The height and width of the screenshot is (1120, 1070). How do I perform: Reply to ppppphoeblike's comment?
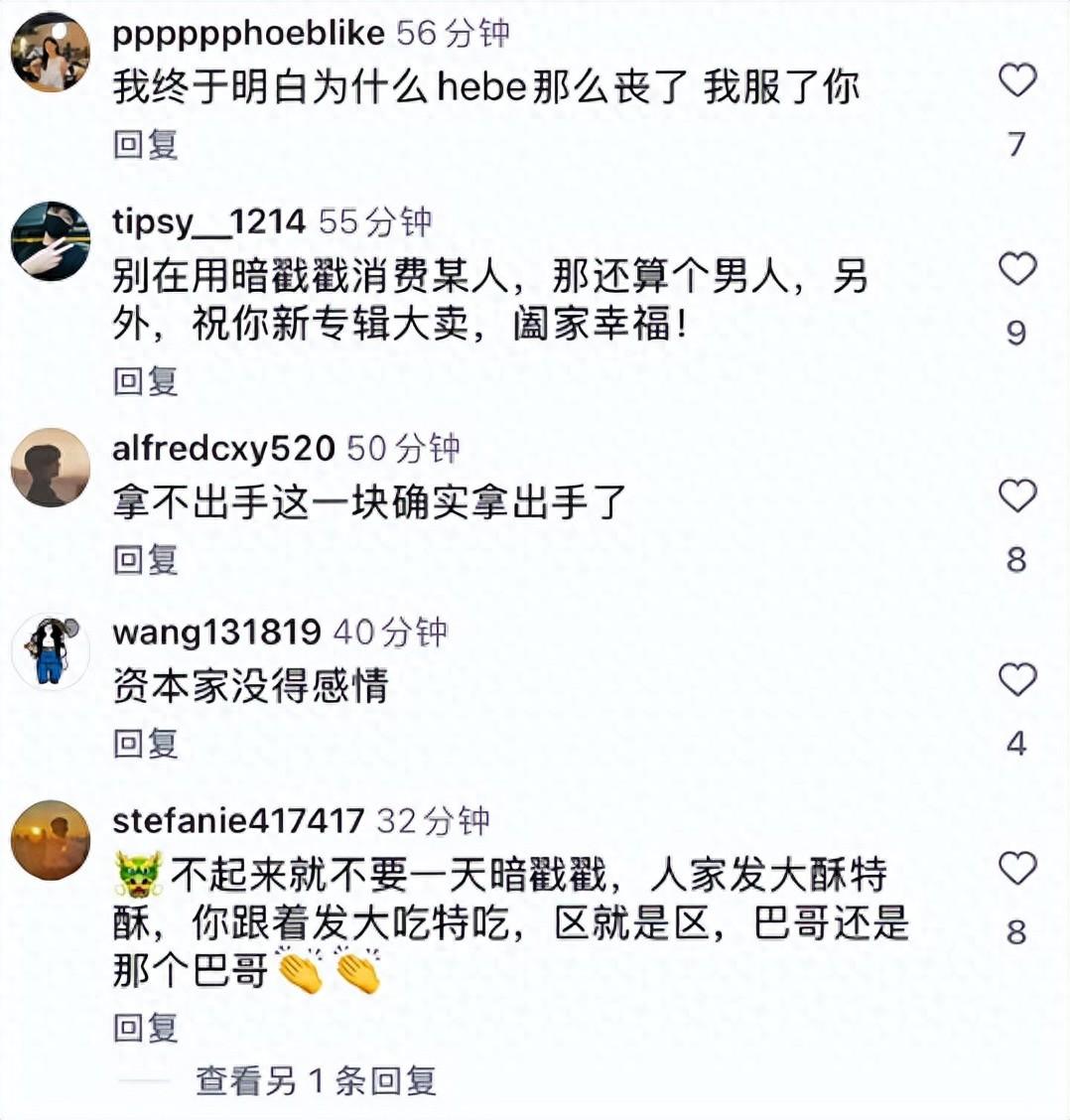145,145
